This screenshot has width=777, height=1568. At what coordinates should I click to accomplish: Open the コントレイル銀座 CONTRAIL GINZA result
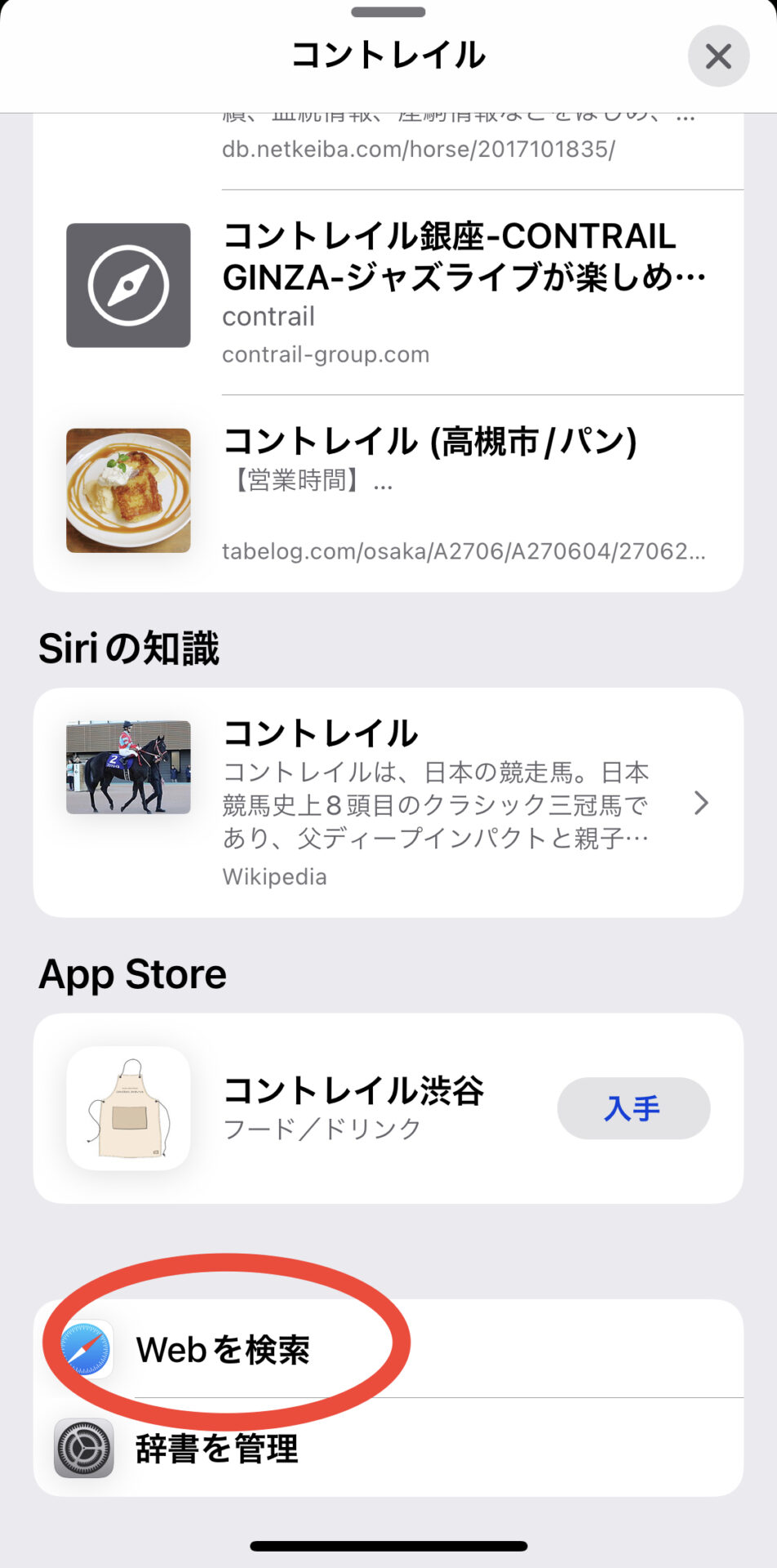[388, 292]
